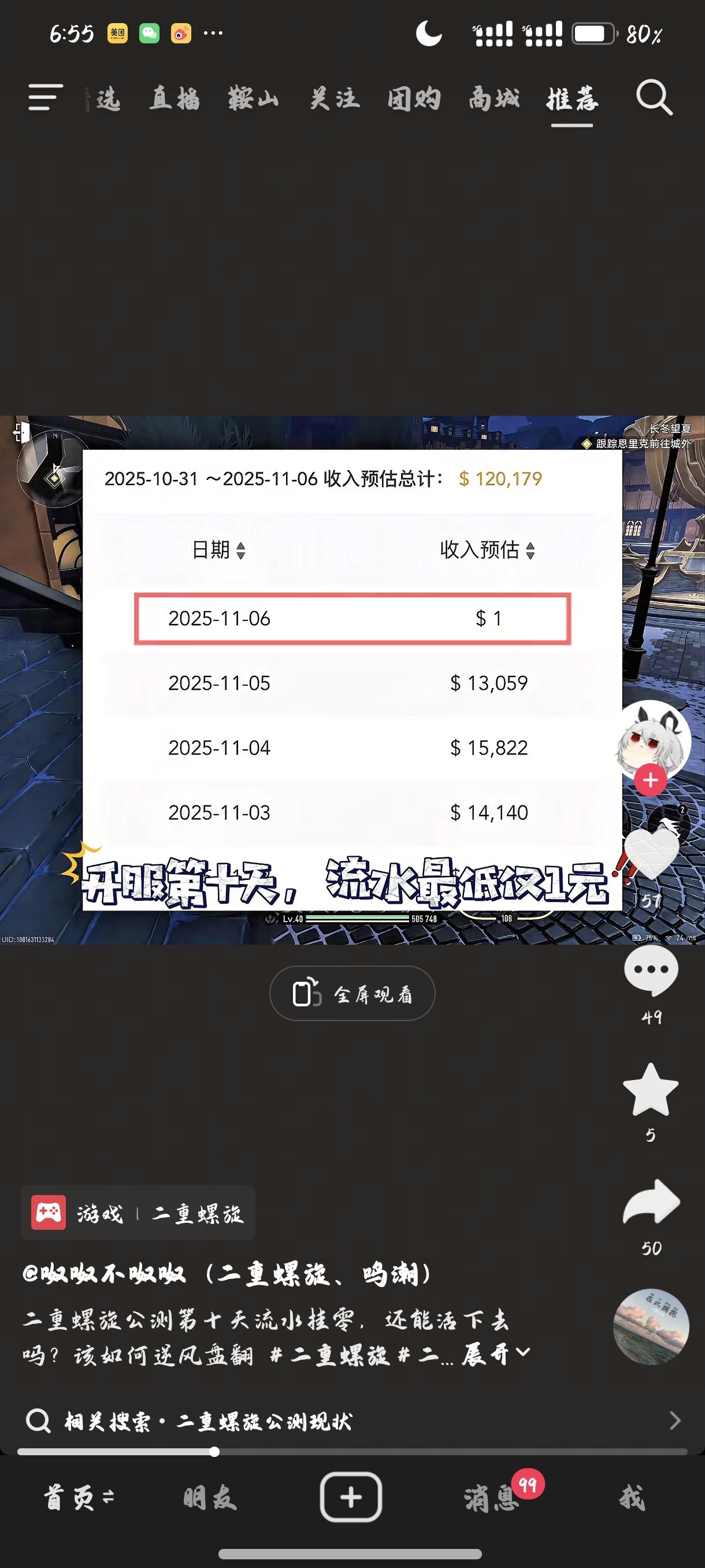Viewport: 705px width, 1568px height.
Task: Open the hamburger menu at the top left
Action: [45, 97]
